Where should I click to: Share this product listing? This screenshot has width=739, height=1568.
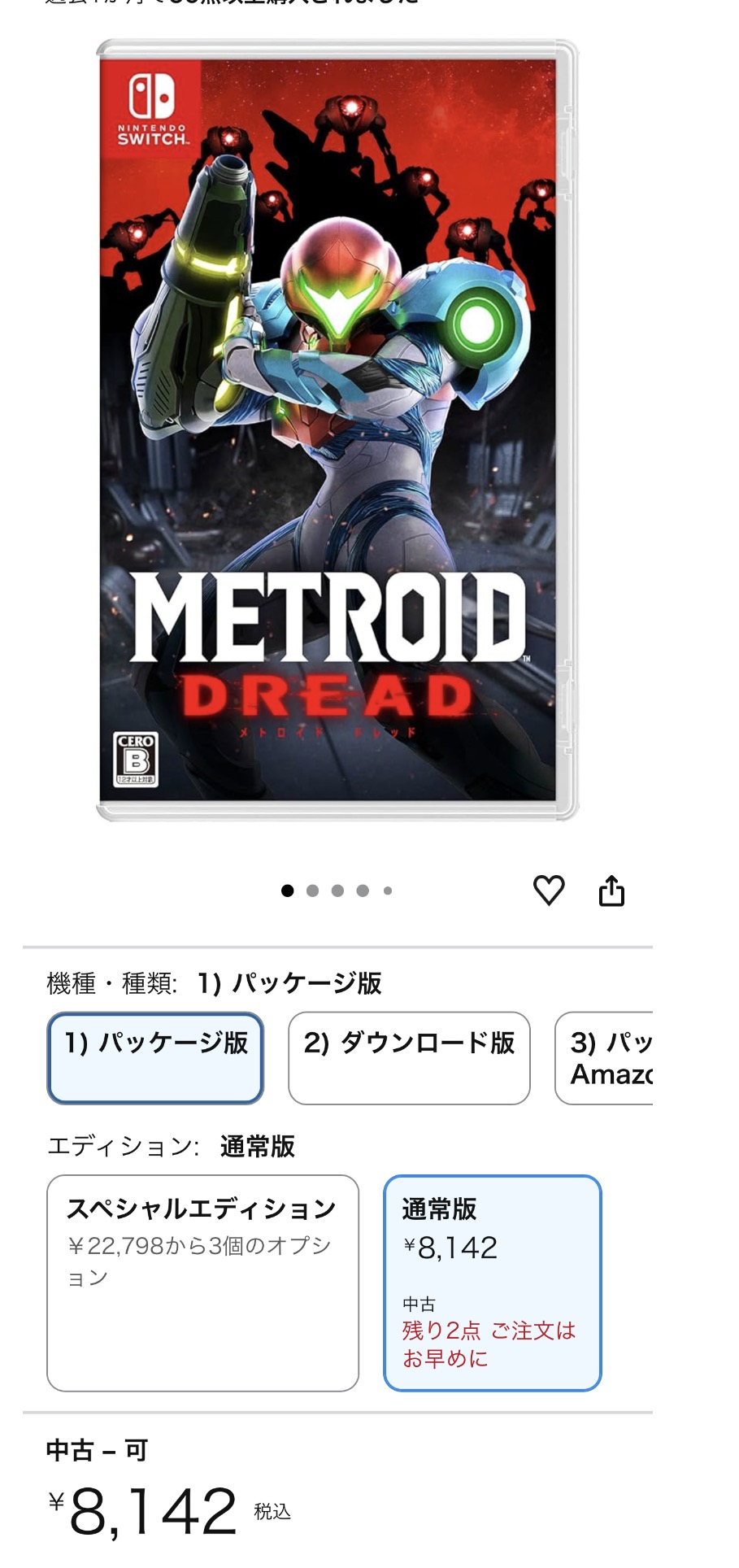pyautogui.click(x=611, y=891)
